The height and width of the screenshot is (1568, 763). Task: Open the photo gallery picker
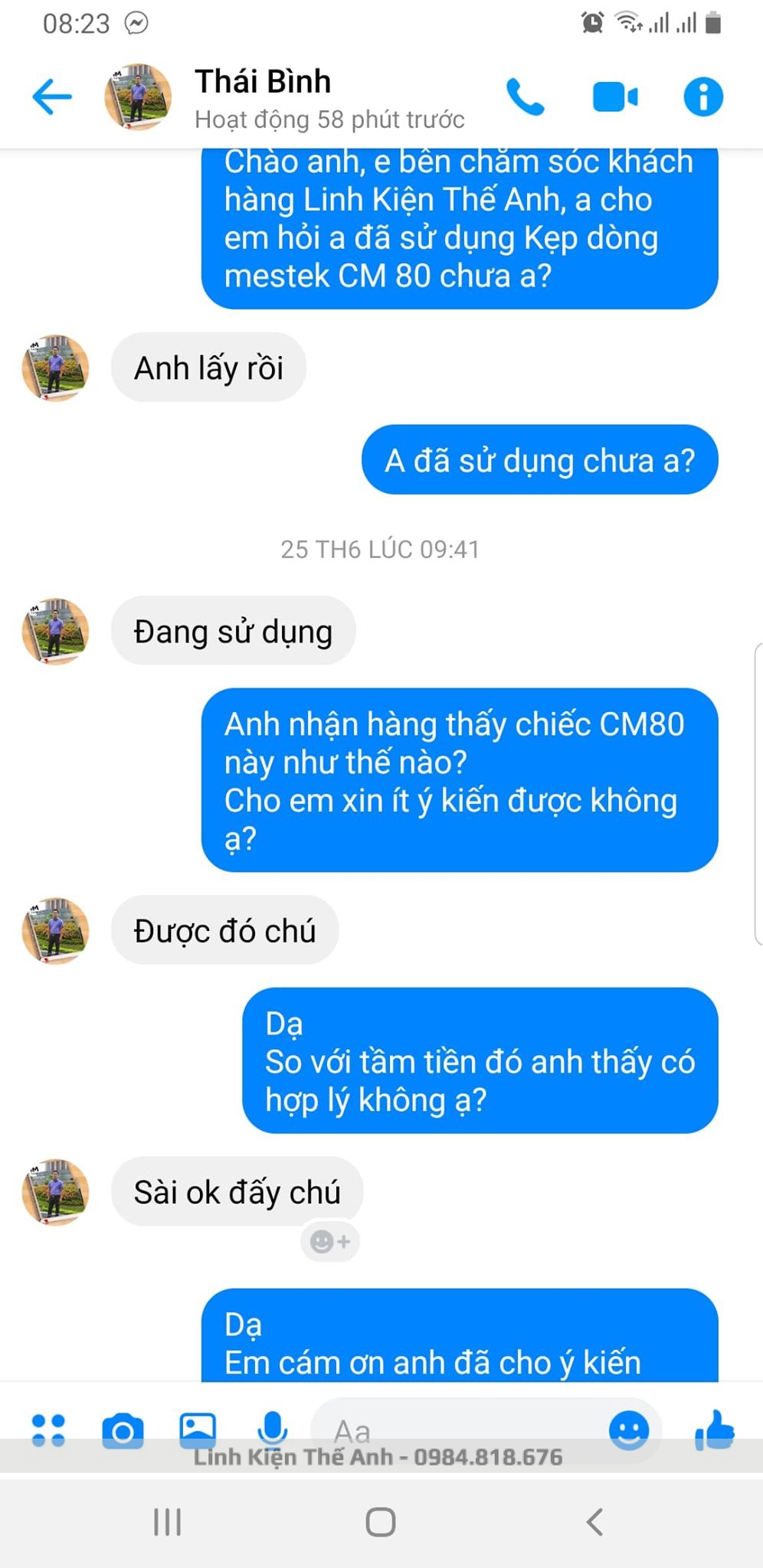point(198,1429)
